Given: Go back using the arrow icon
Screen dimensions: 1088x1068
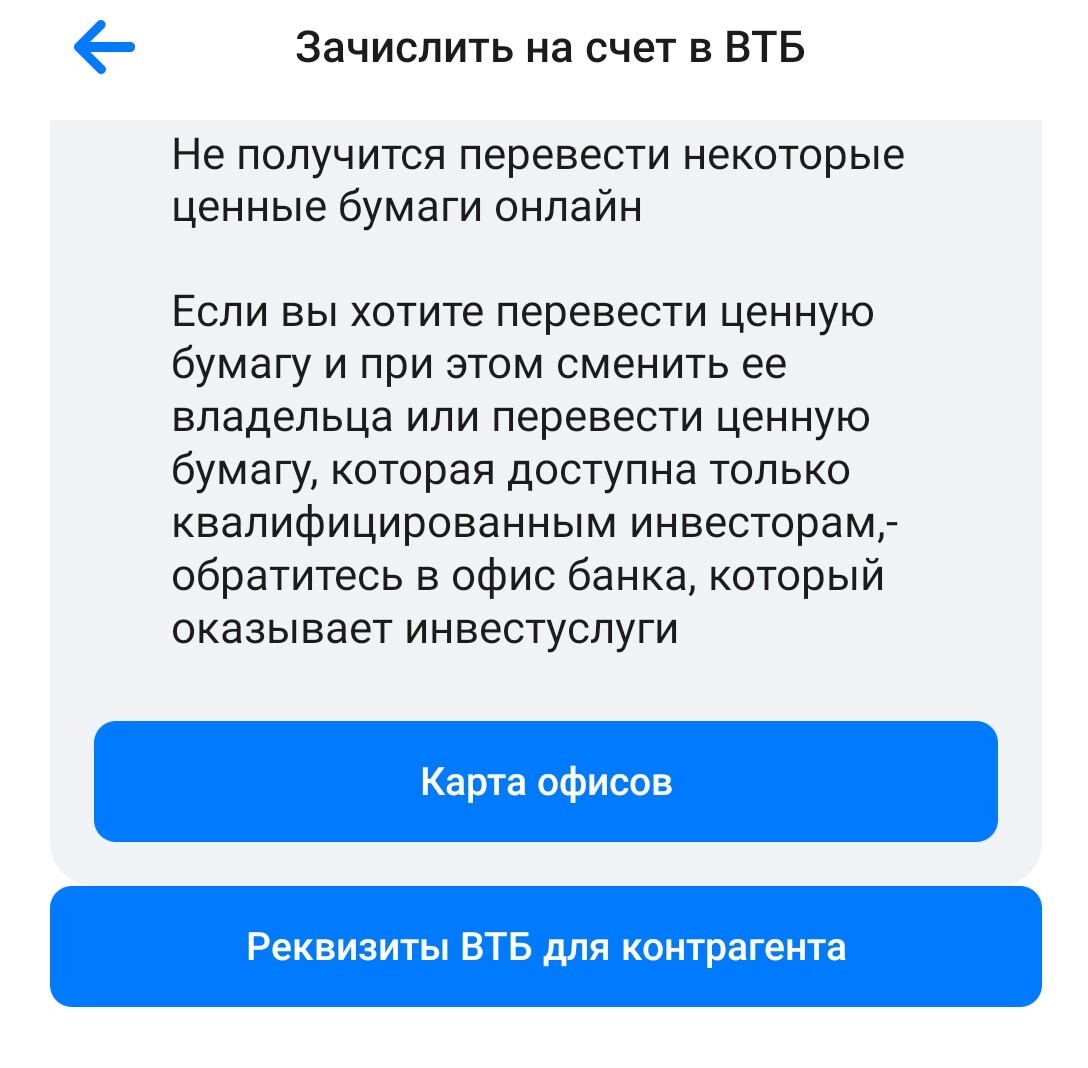Looking at the screenshot, I should (x=103, y=47).
